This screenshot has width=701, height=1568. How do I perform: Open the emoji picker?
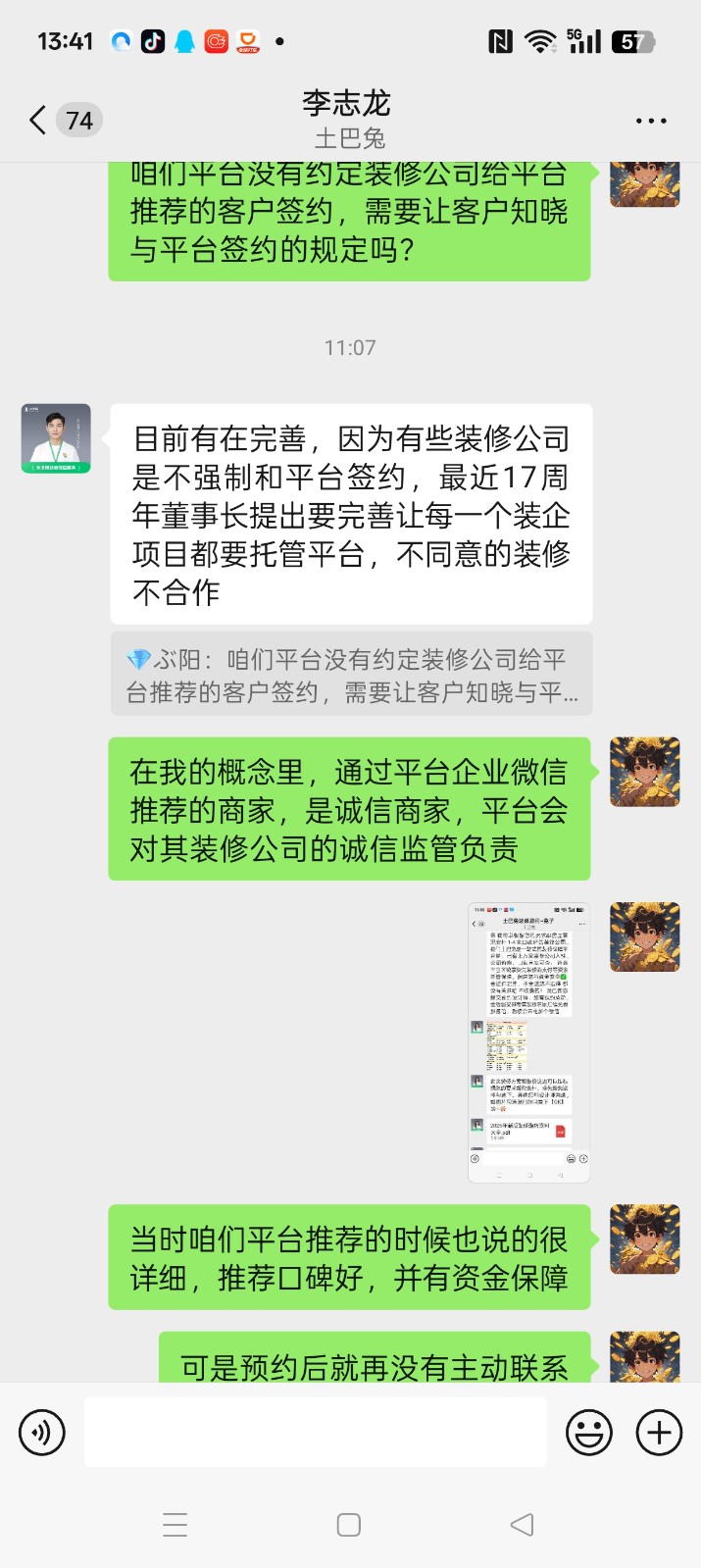click(589, 1433)
